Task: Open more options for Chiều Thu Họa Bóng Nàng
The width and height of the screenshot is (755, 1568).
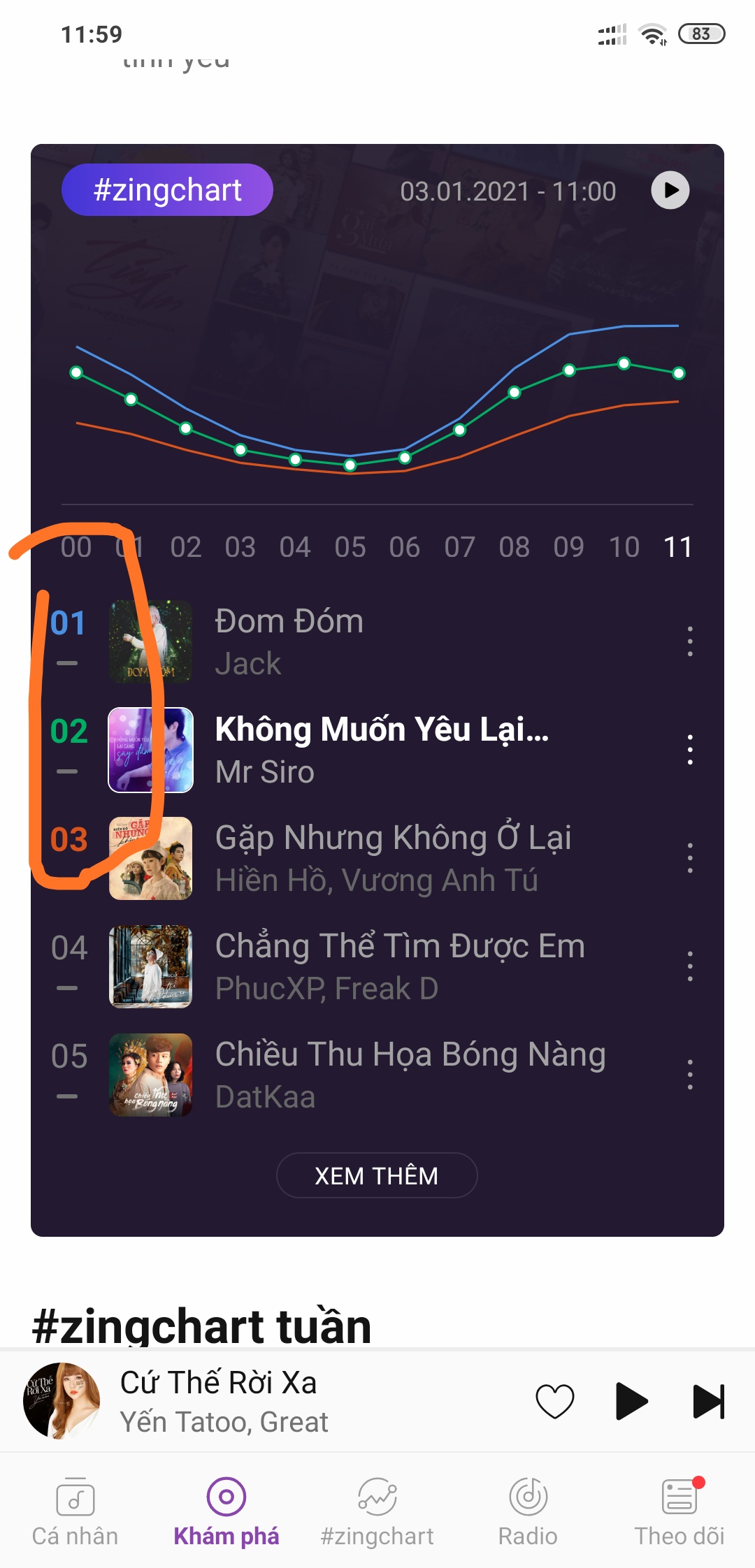Action: click(689, 1075)
